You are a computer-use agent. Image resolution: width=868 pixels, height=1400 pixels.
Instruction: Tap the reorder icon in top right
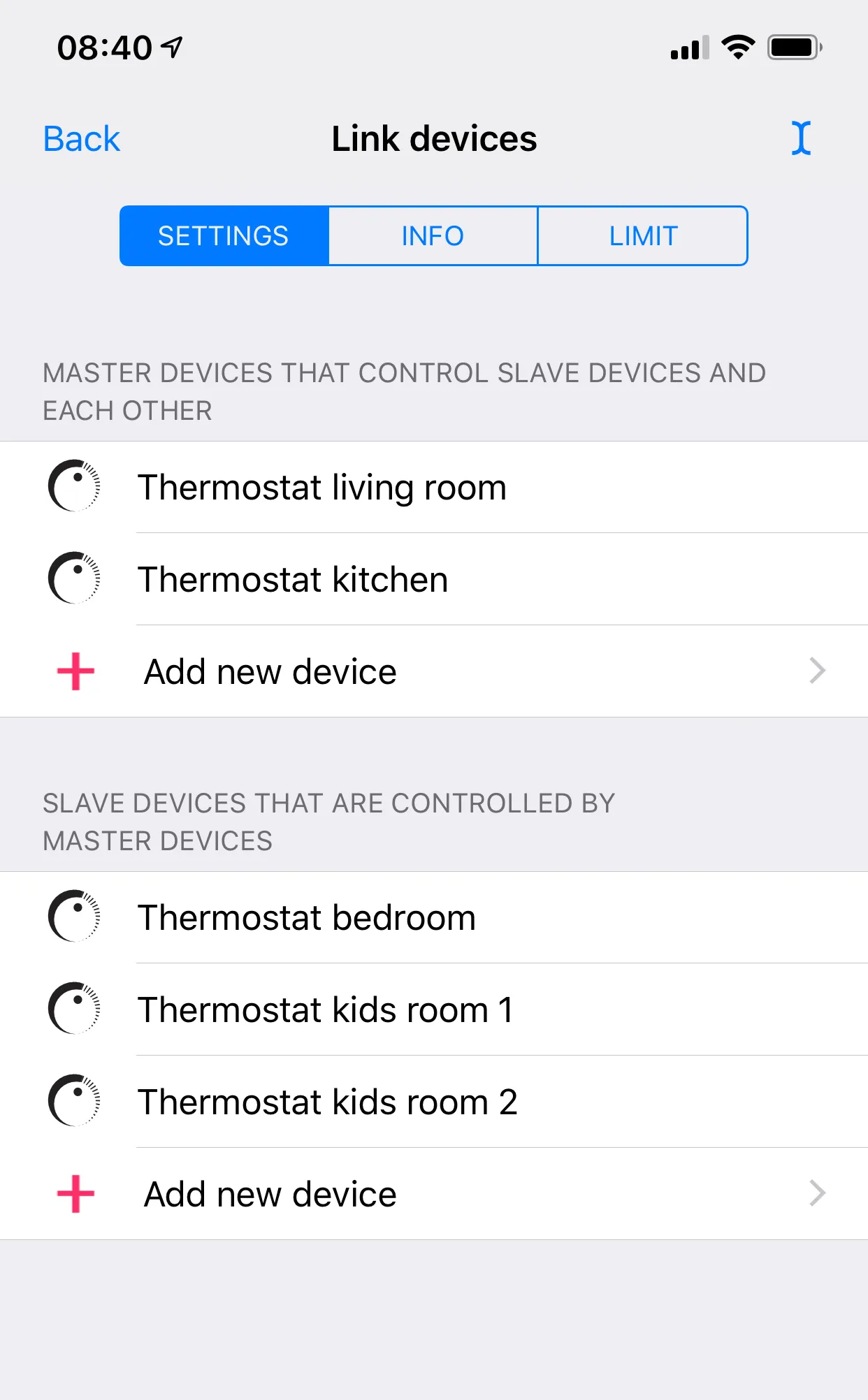[x=801, y=138]
